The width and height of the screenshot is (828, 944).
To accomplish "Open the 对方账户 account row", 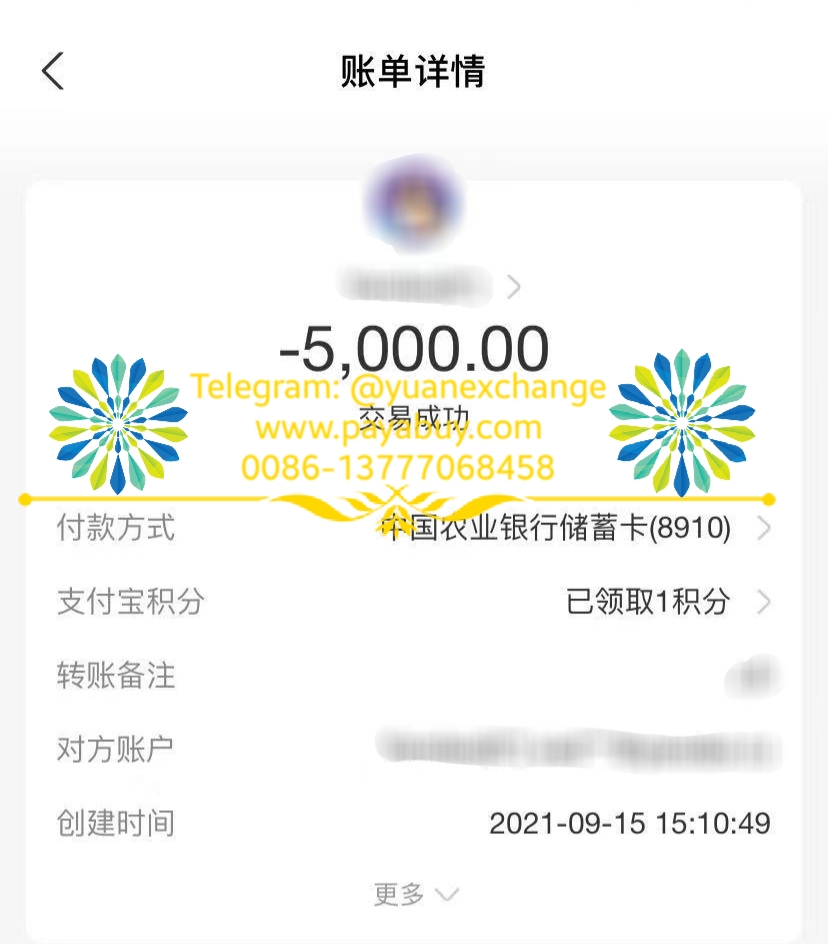I will pyautogui.click(x=116, y=750).
